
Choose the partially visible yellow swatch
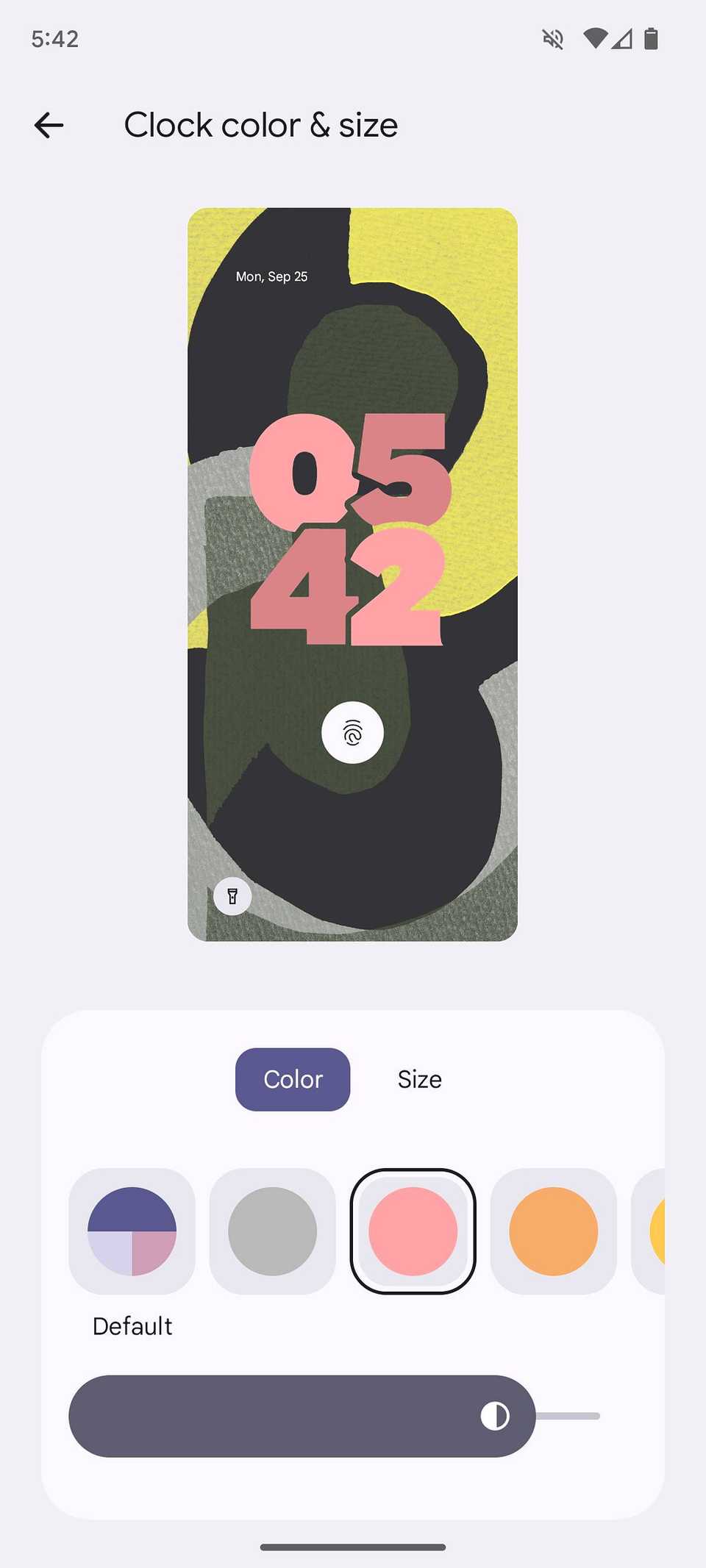pos(653,1231)
